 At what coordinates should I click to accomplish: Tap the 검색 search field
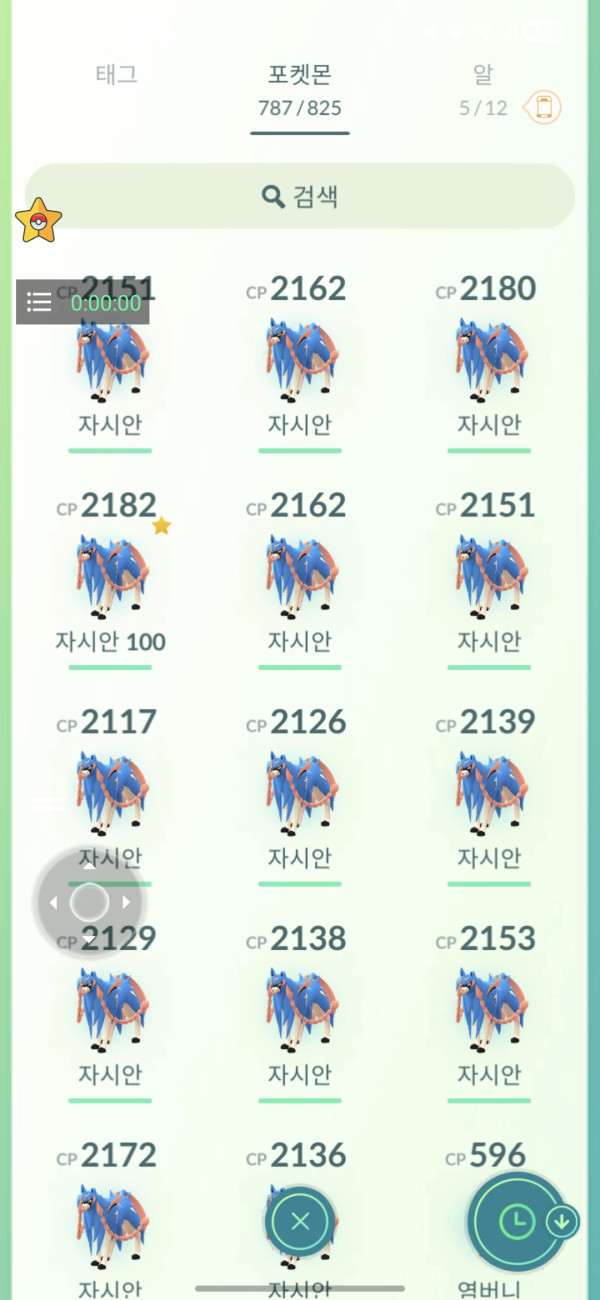[300, 196]
